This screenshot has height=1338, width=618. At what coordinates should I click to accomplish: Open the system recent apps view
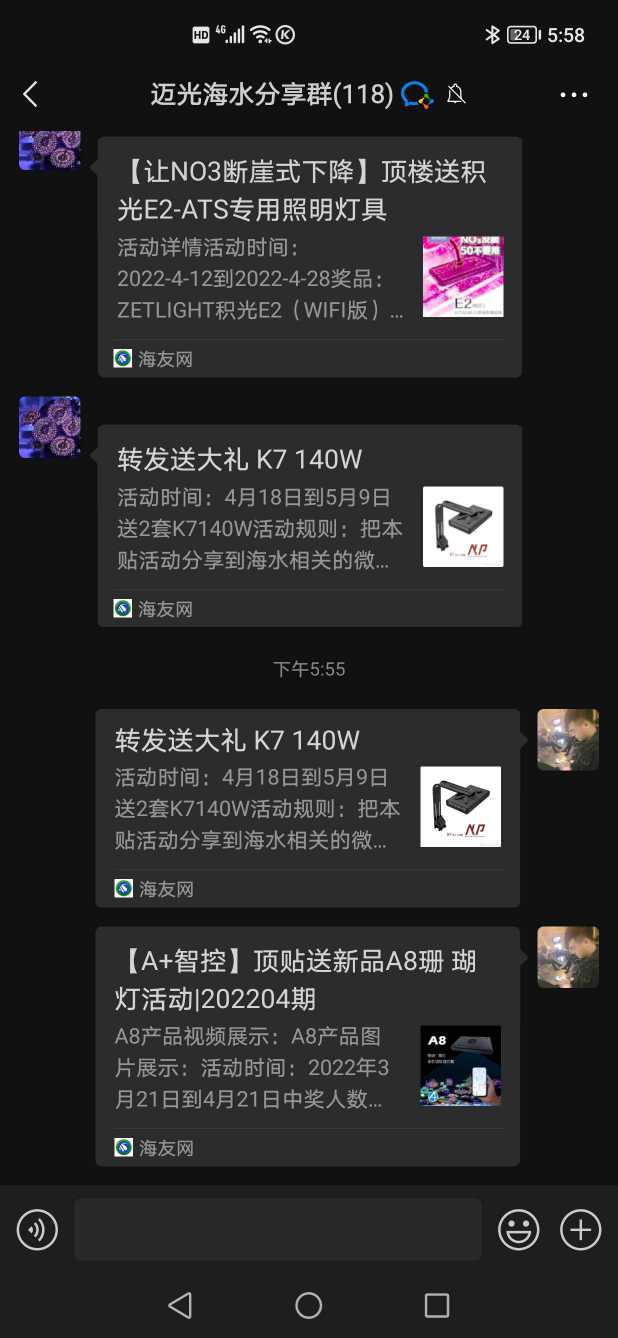coord(437,1305)
